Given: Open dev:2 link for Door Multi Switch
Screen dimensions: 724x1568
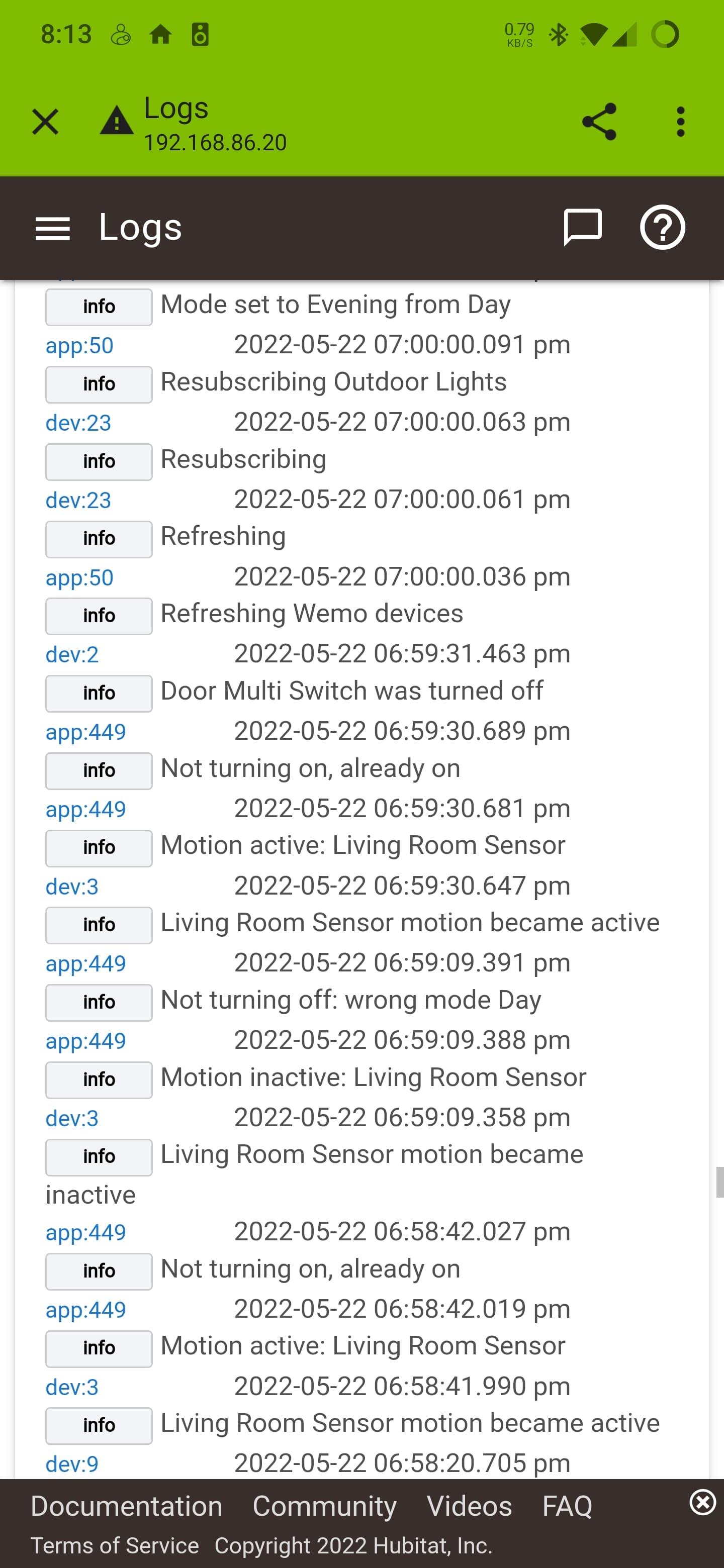Looking at the screenshot, I should coord(72,655).
